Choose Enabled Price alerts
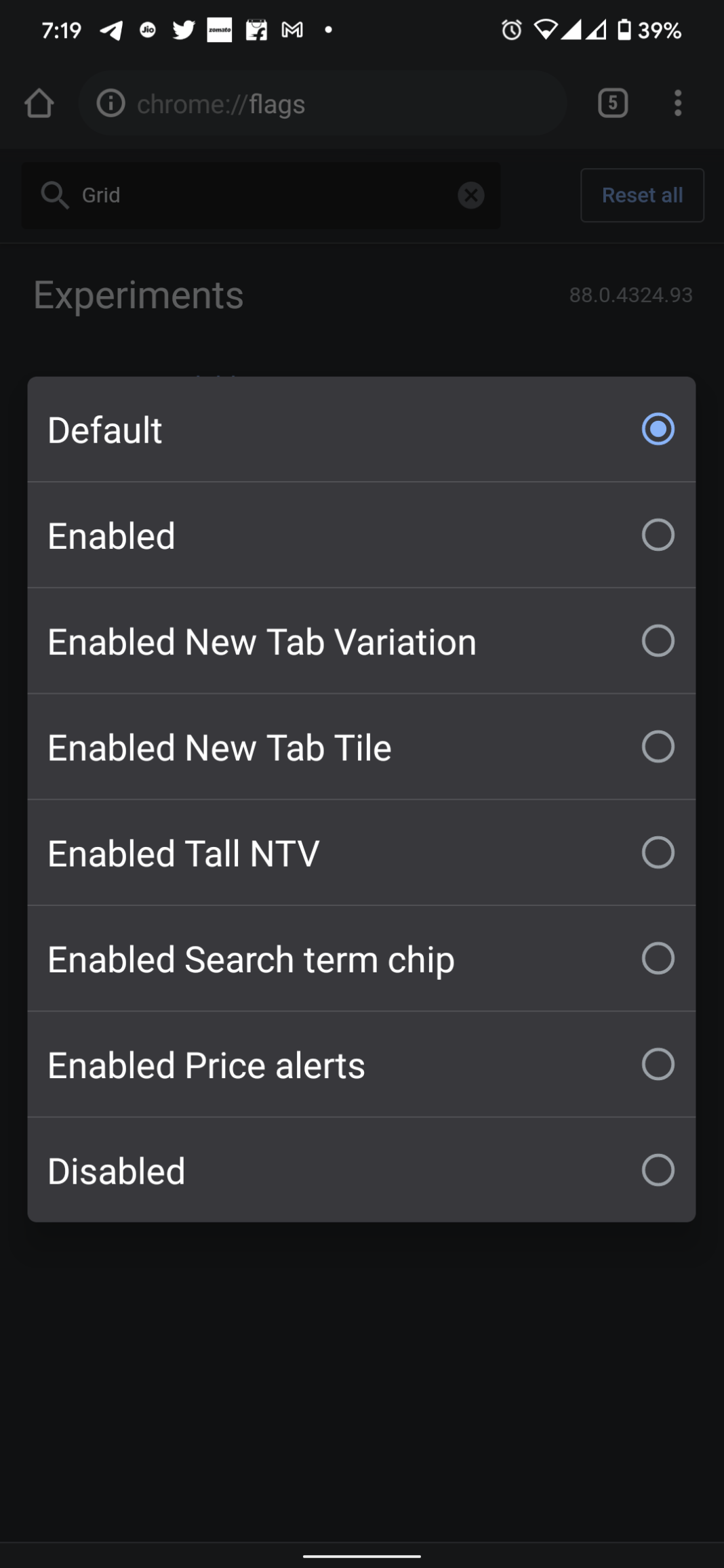724x1568 pixels. pos(361,1065)
